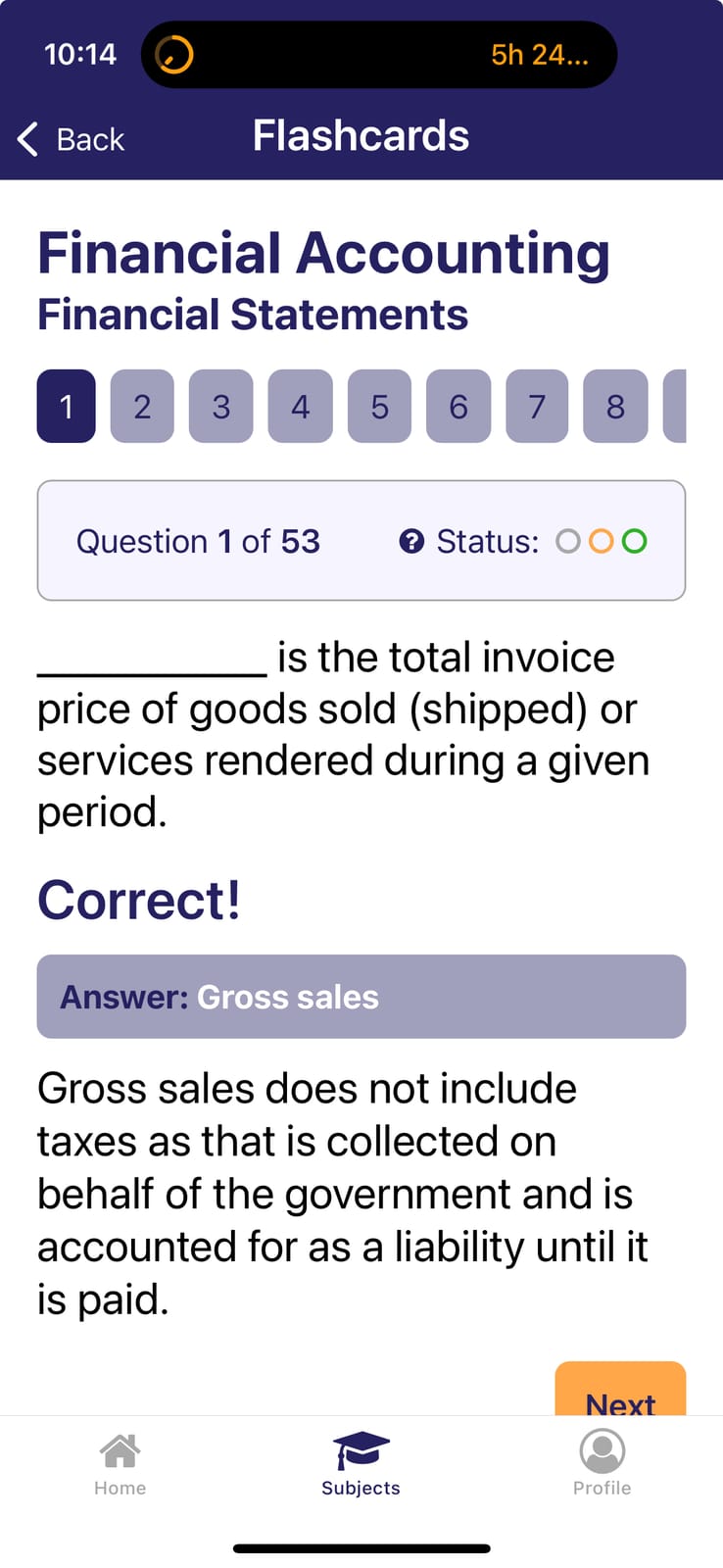Viewport: 723px width, 1568px height.
Task: Tap the status help question mark icon
Action: (411, 541)
